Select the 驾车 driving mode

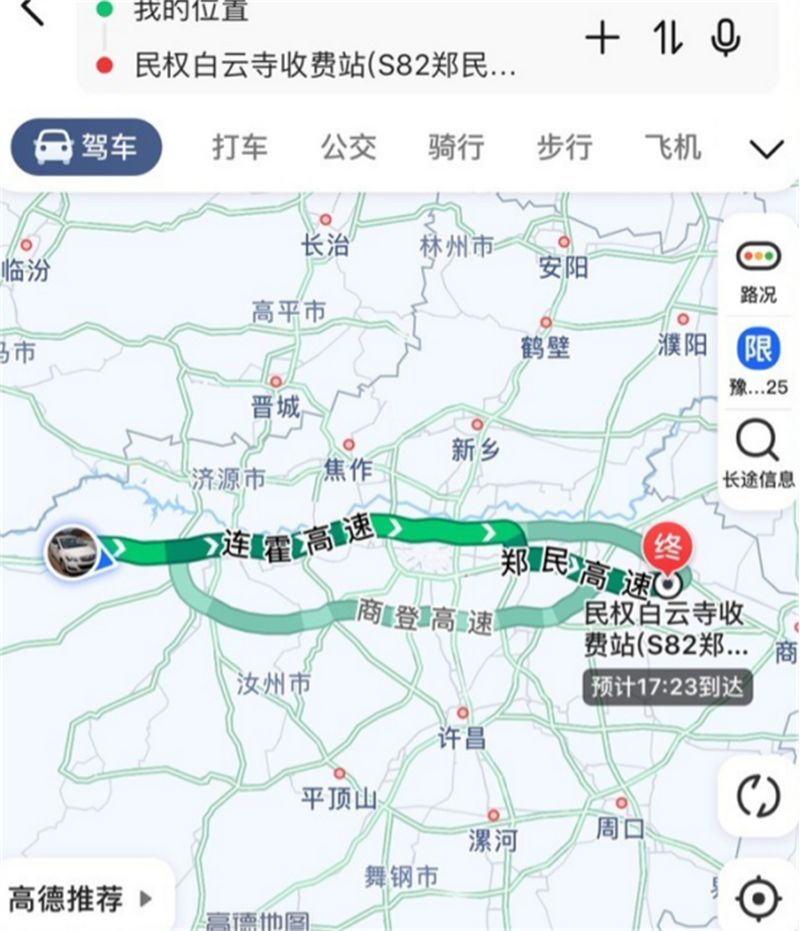pyautogui.click(x=86, y=148)
